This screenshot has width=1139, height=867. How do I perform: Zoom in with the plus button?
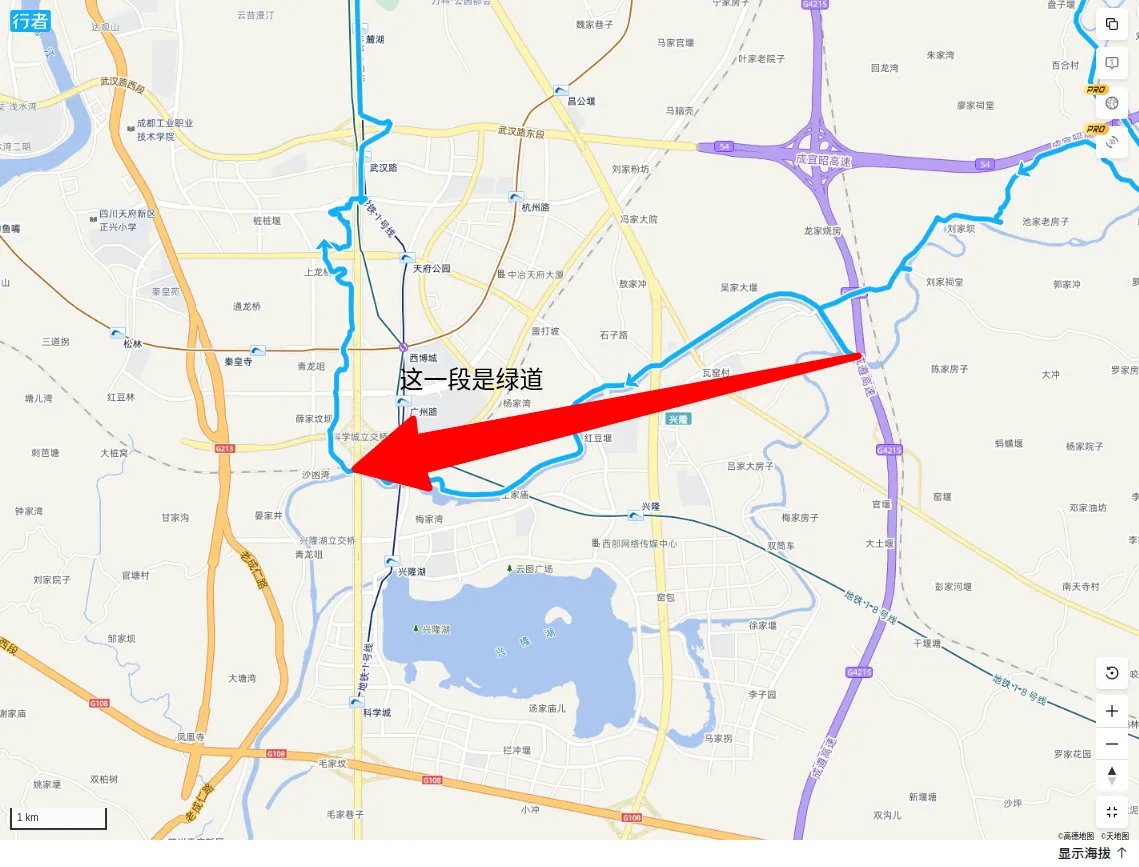(x=1112, y=711)
